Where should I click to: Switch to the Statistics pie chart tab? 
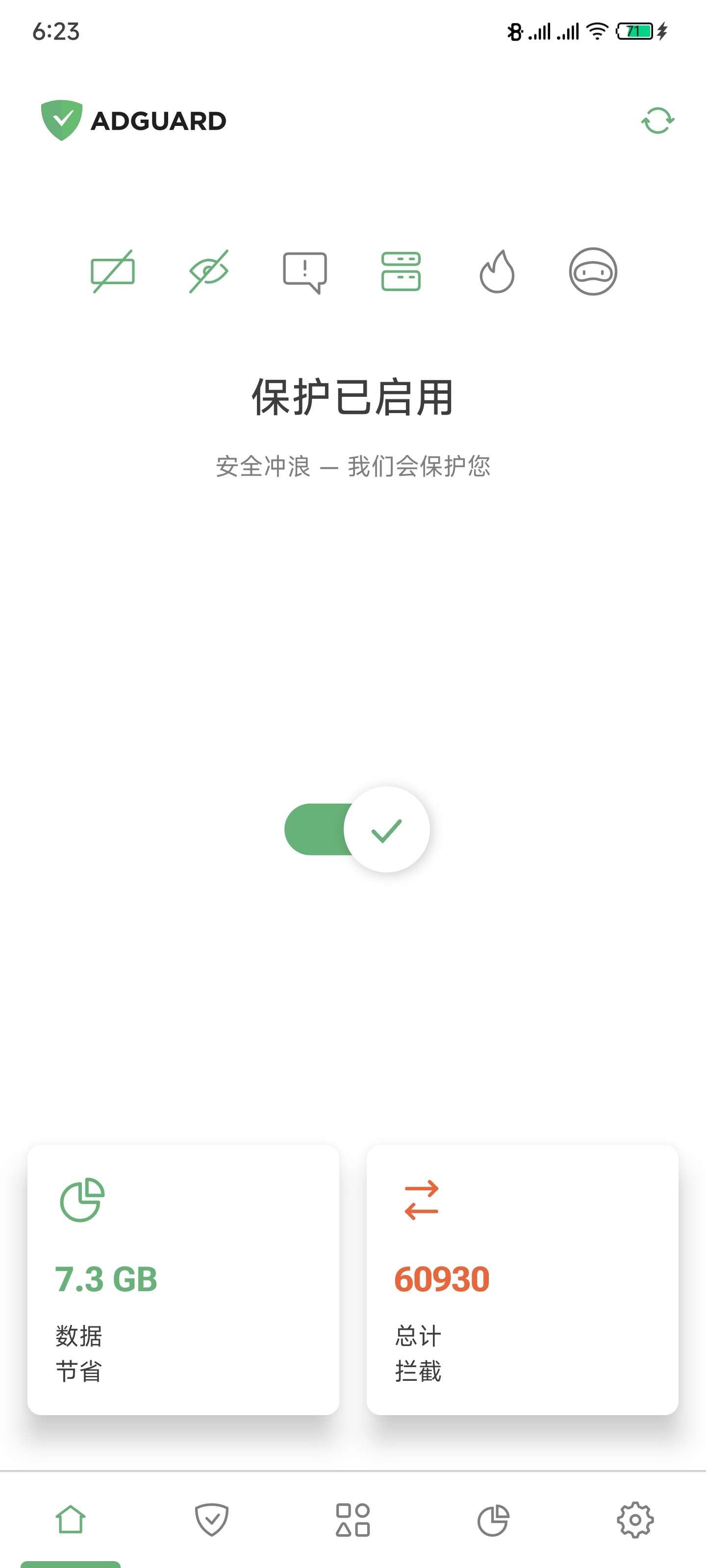(493, 1520)
